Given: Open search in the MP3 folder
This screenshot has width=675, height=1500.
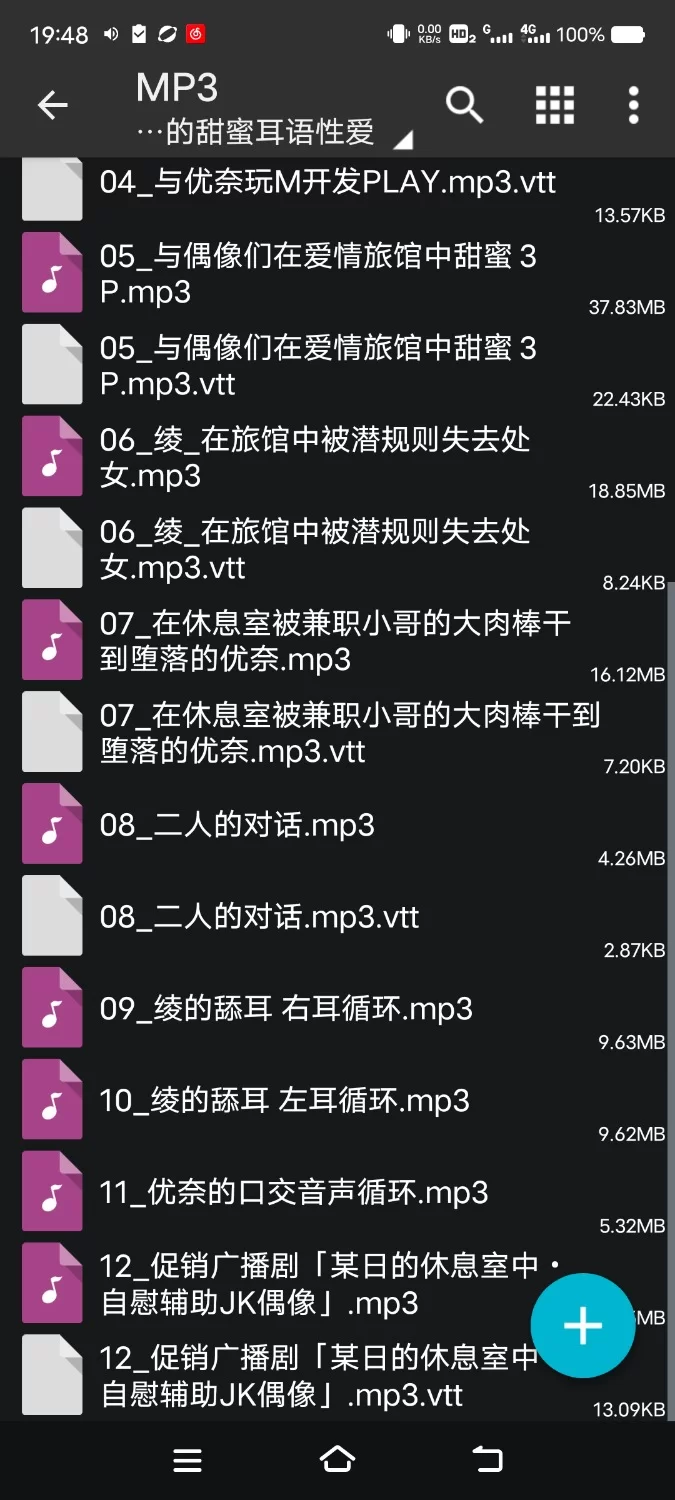Looking at the screenshot, I should (x=464, y=105).
